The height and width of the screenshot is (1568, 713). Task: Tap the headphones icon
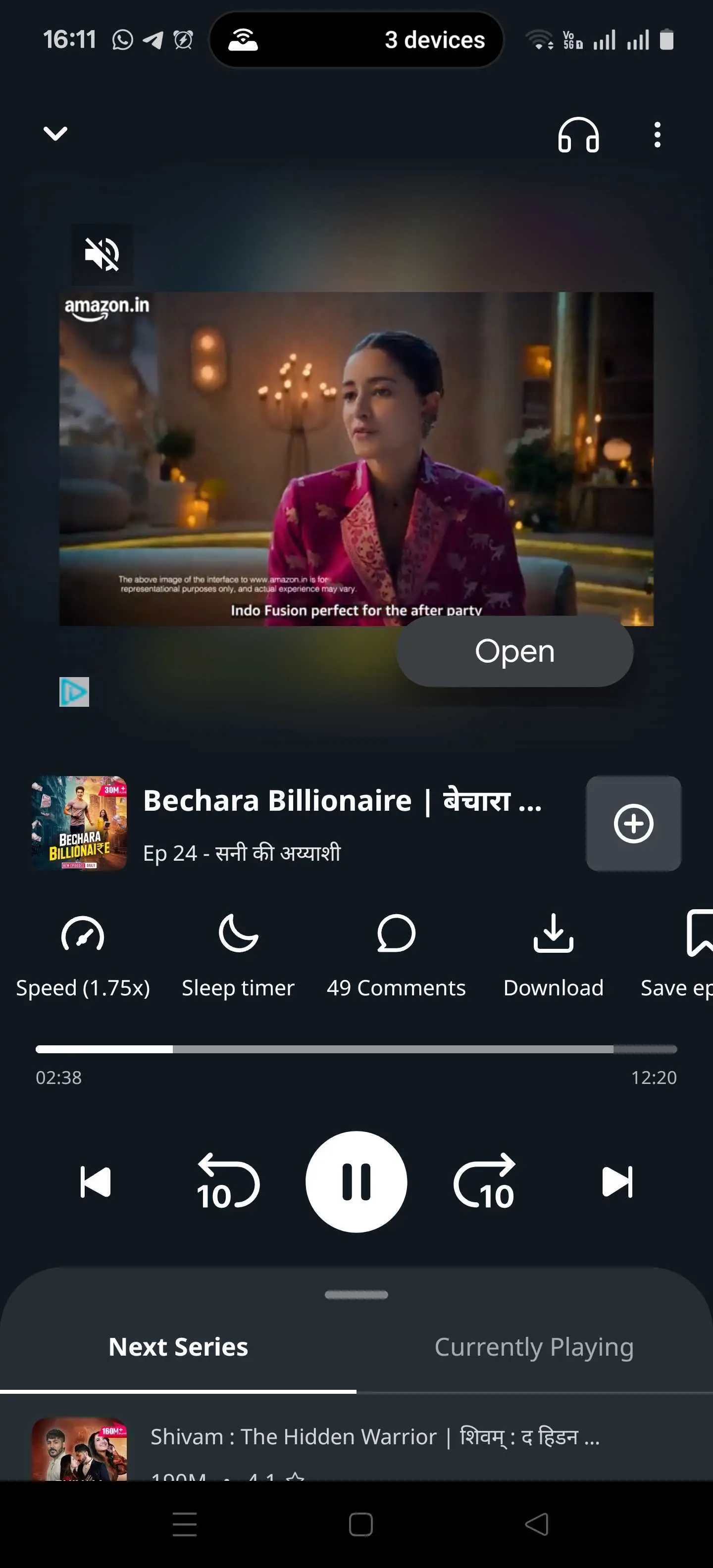(578, 135)
